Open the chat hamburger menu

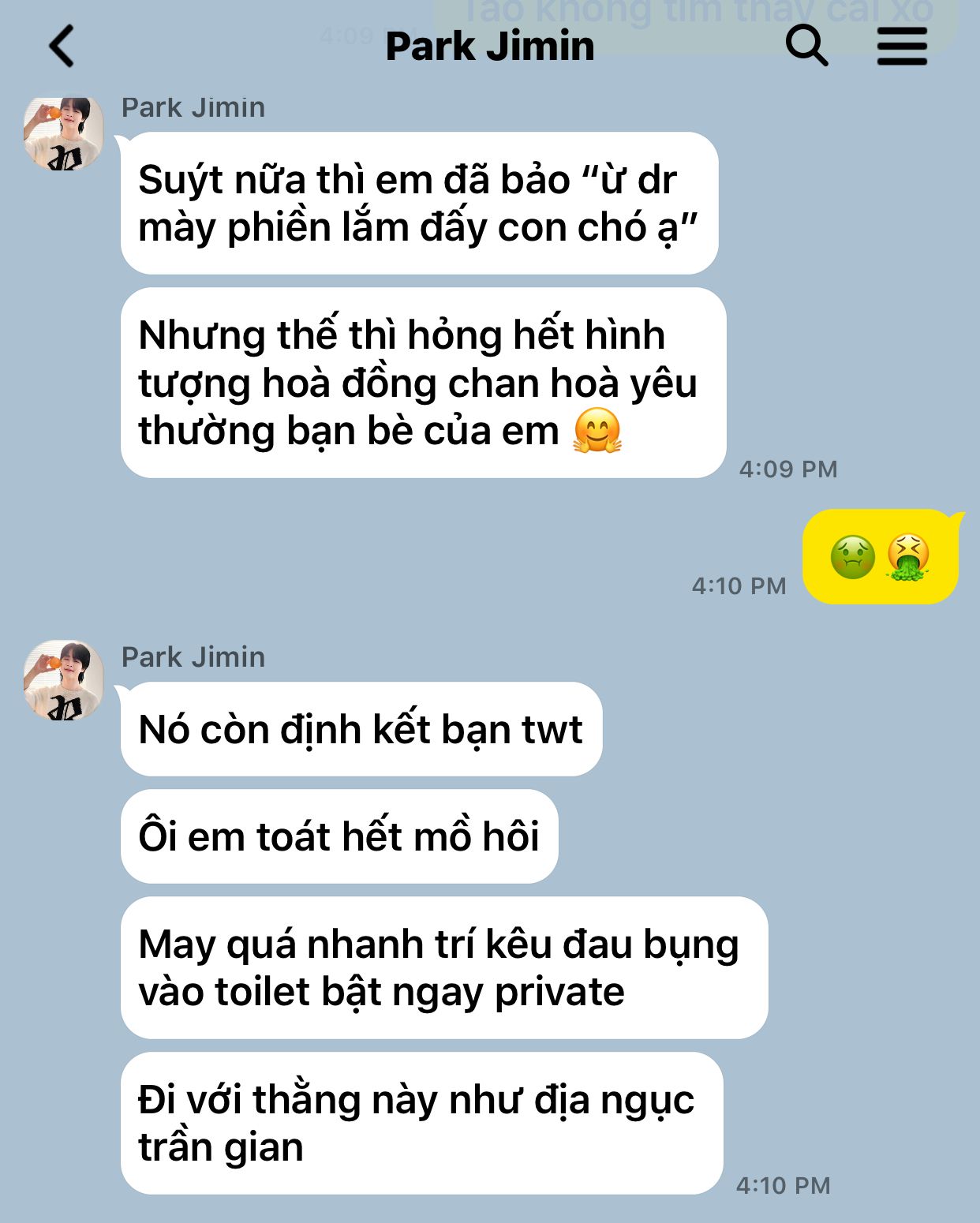[x=902, y=46]
